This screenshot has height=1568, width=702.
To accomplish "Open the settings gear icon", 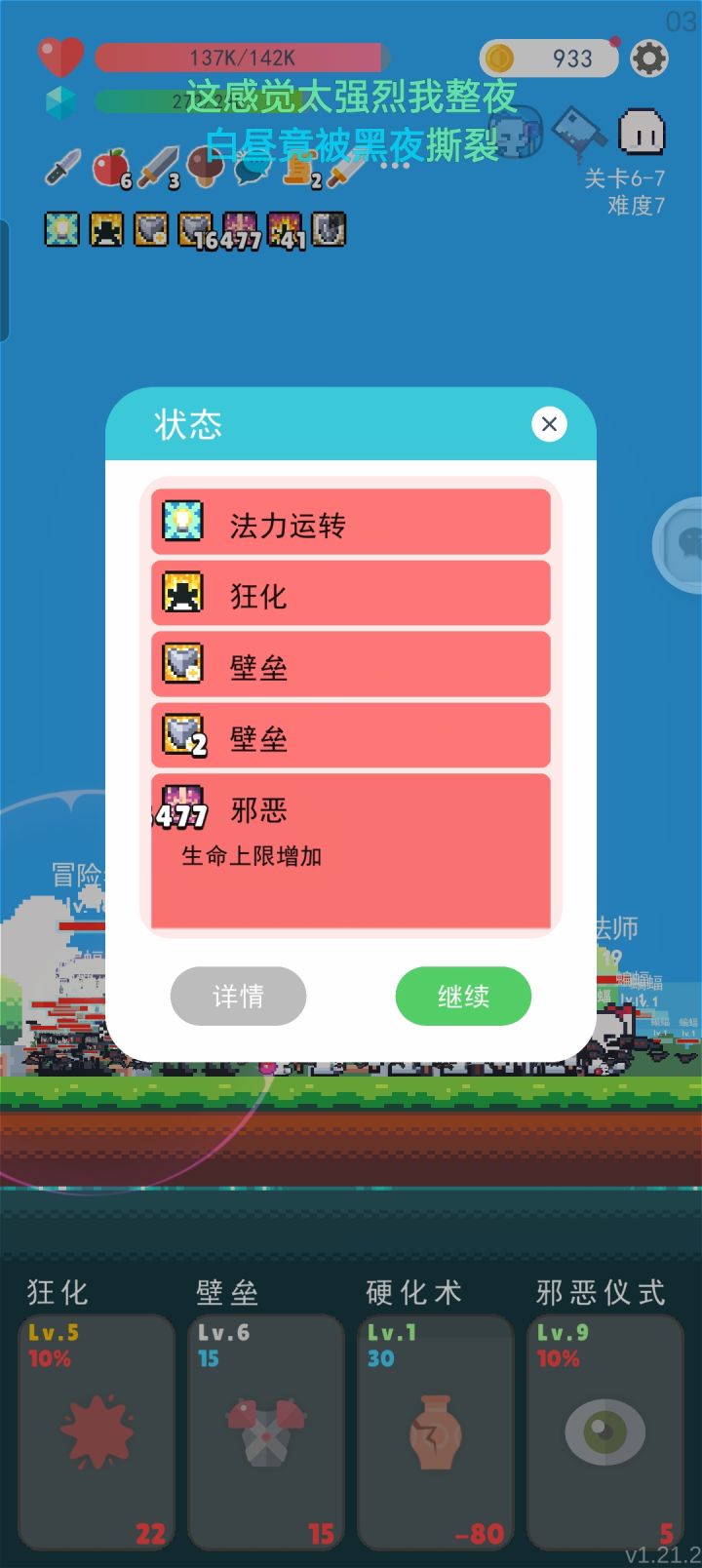I will pyautogui.click(x=651, y=59).
